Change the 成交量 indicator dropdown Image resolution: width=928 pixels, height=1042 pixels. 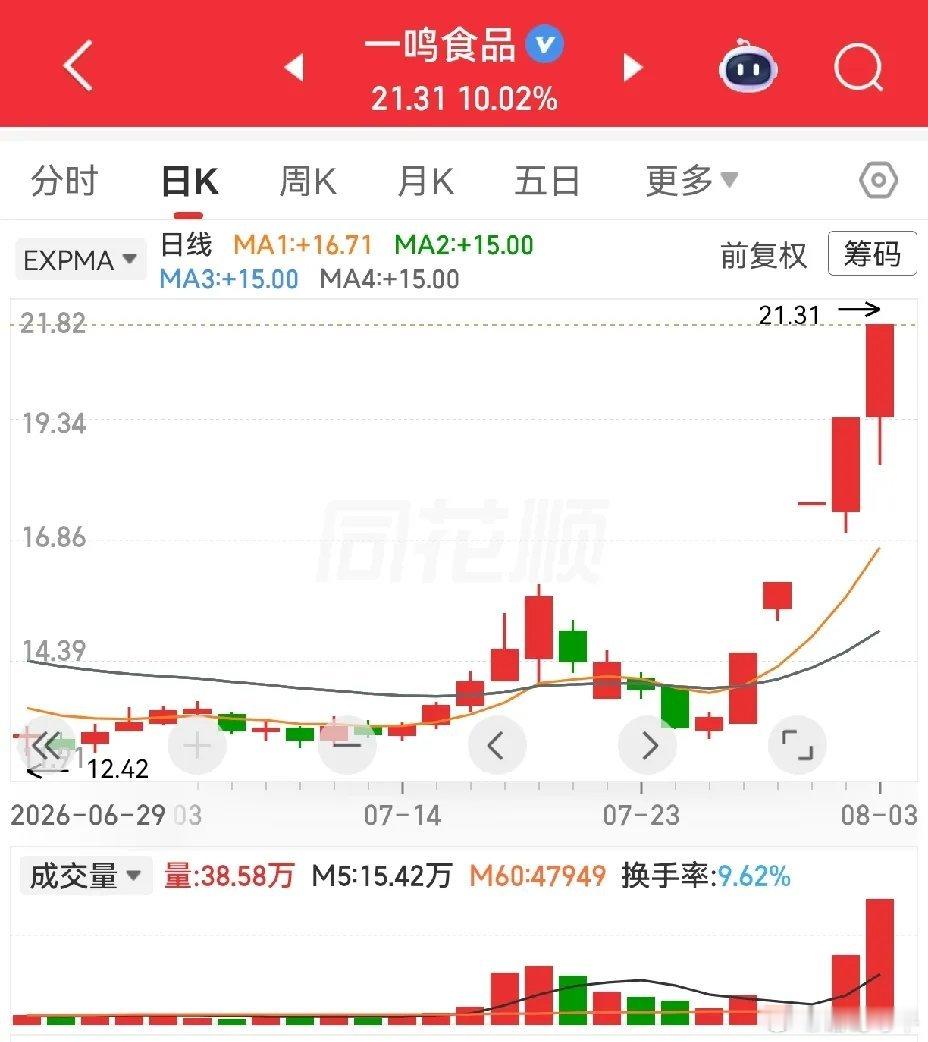tap(86, 876)
